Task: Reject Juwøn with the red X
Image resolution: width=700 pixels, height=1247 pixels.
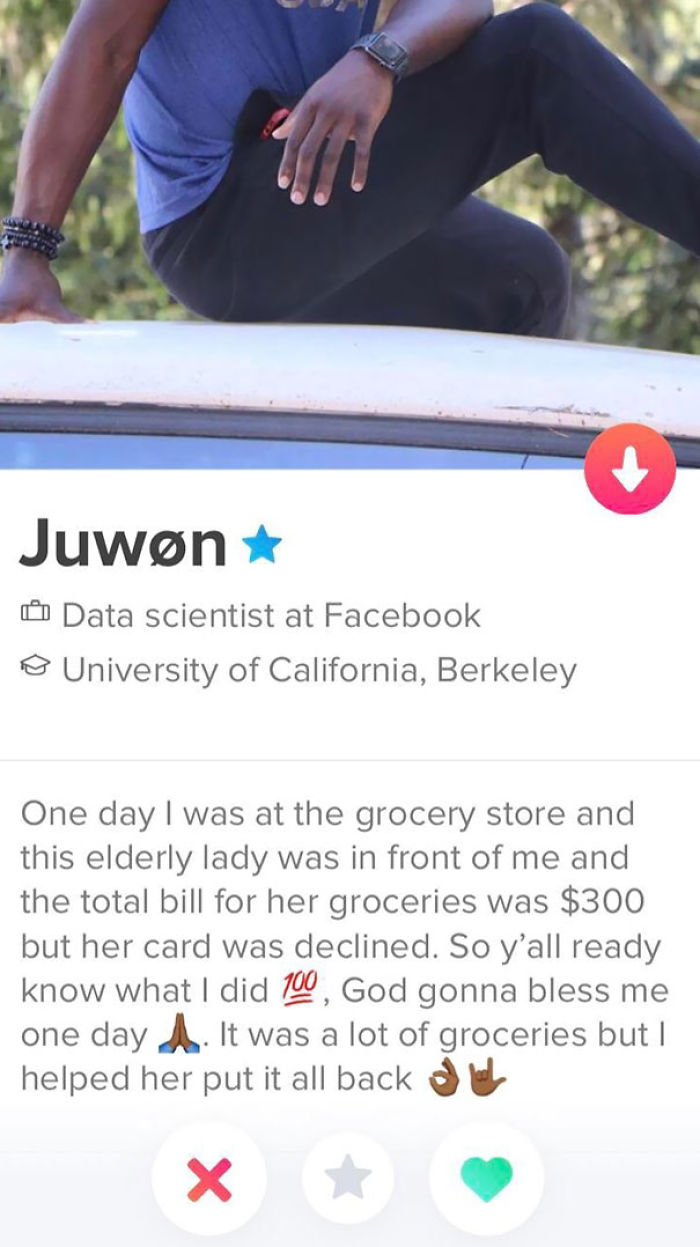Action: click(209, 1179)
